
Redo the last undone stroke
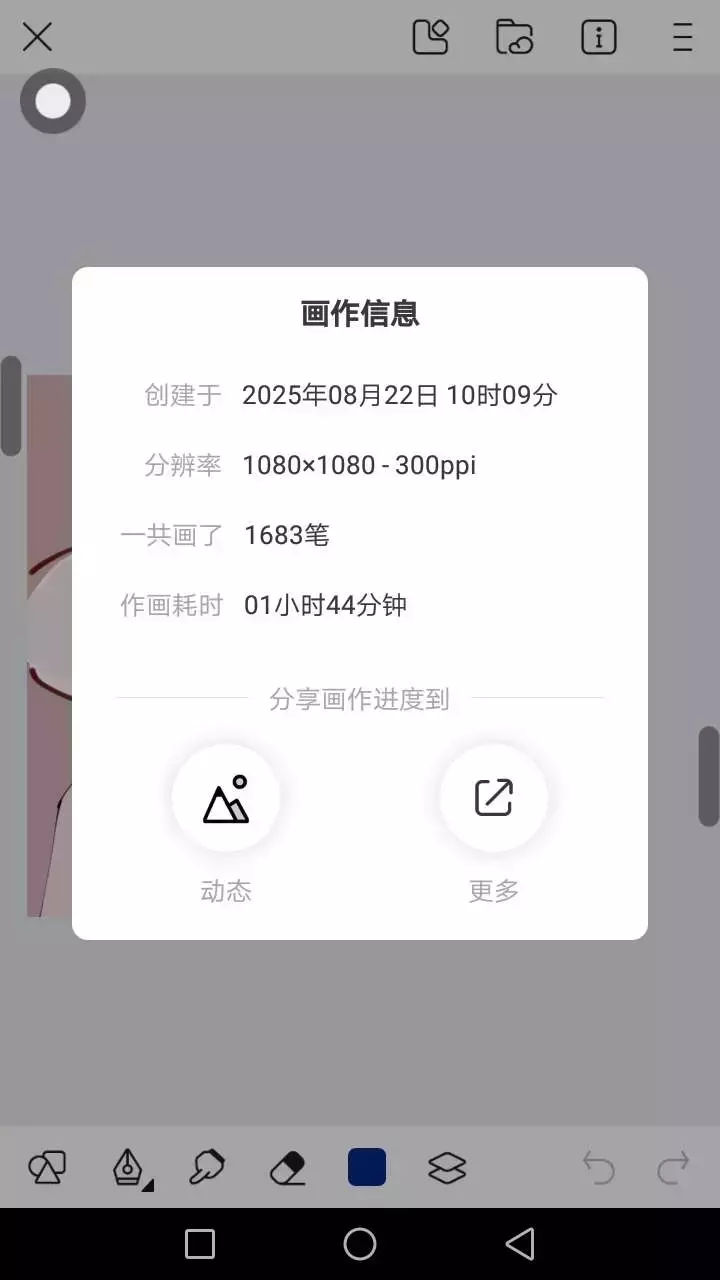[674, 1167]
